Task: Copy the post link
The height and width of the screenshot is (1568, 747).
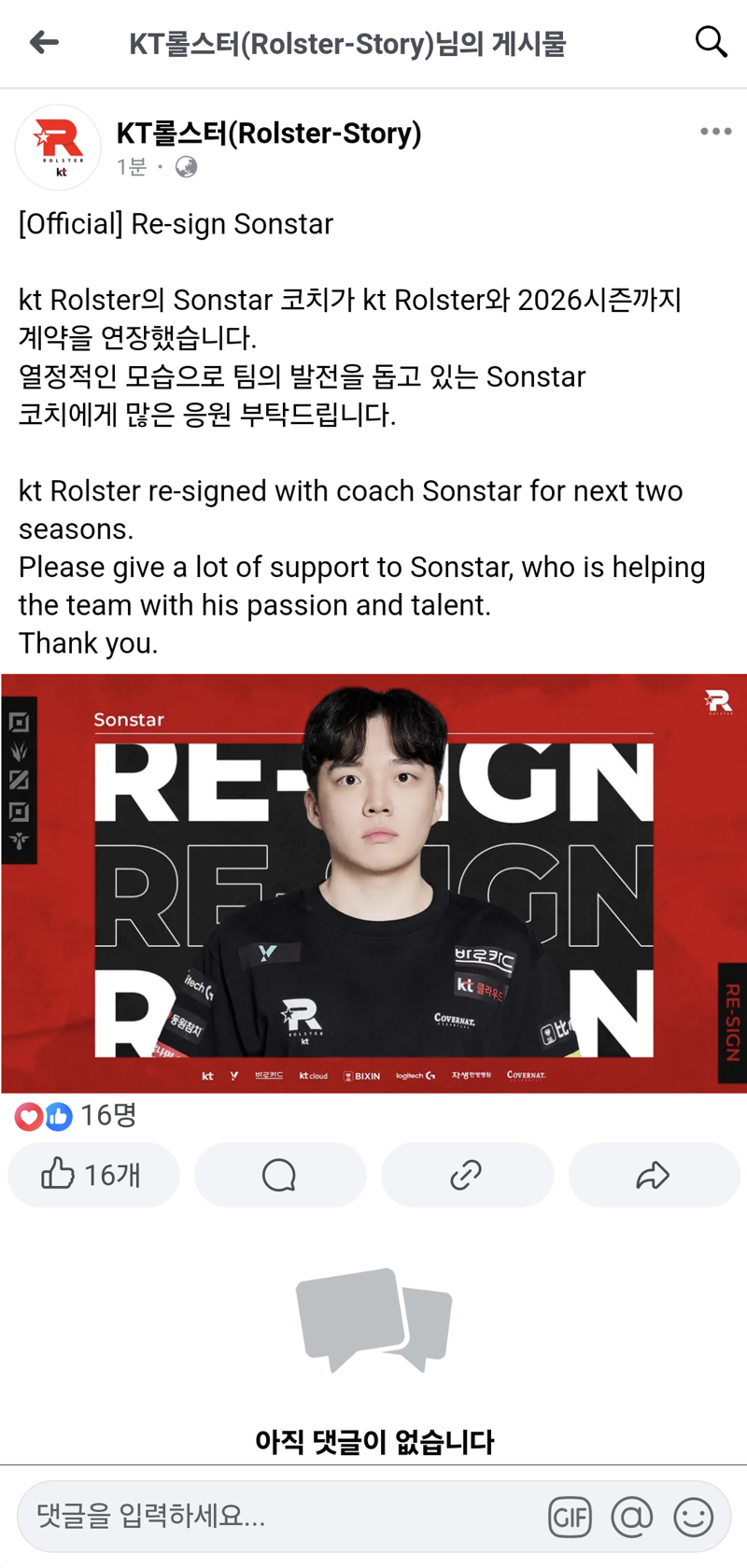Action: 466,1174
